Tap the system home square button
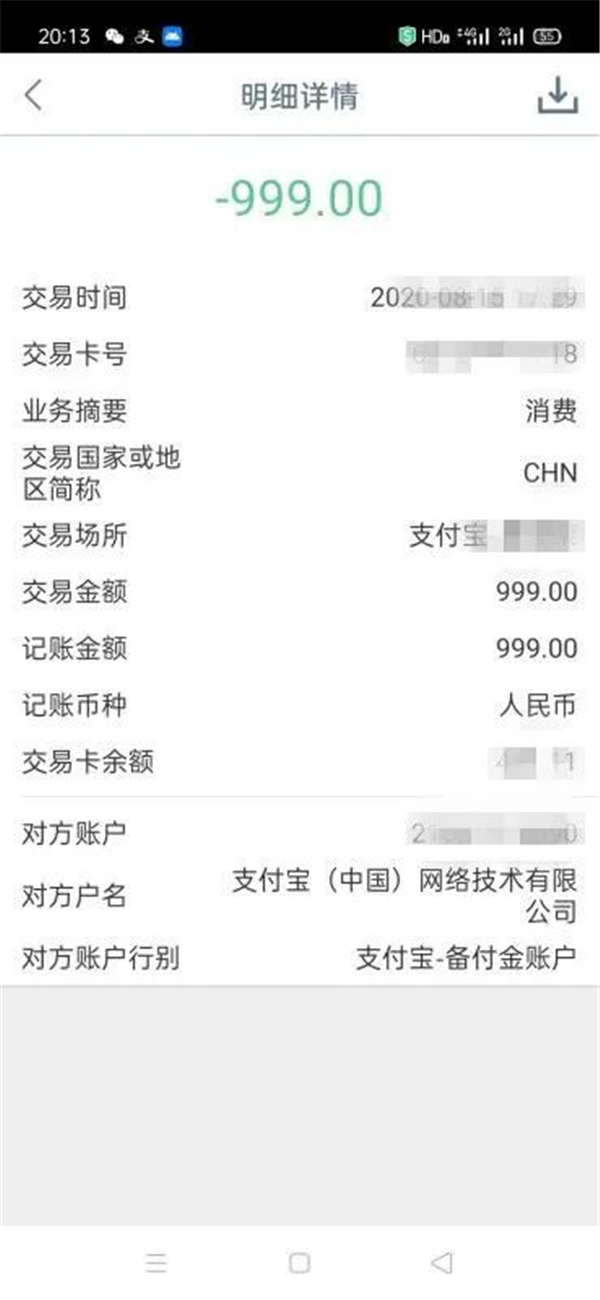This screenshot has width=600, height=1300. click(x=299, y=1262)
